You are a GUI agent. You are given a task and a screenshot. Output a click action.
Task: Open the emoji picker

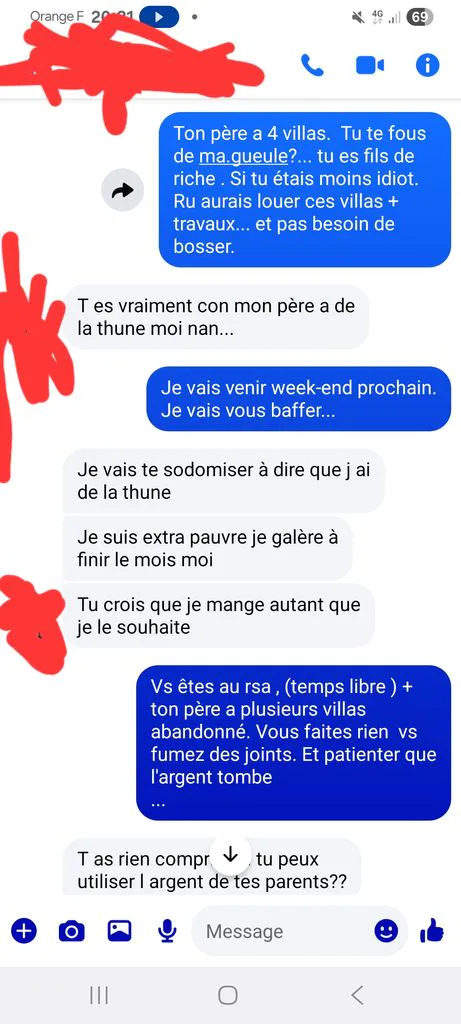click(386, 931)
